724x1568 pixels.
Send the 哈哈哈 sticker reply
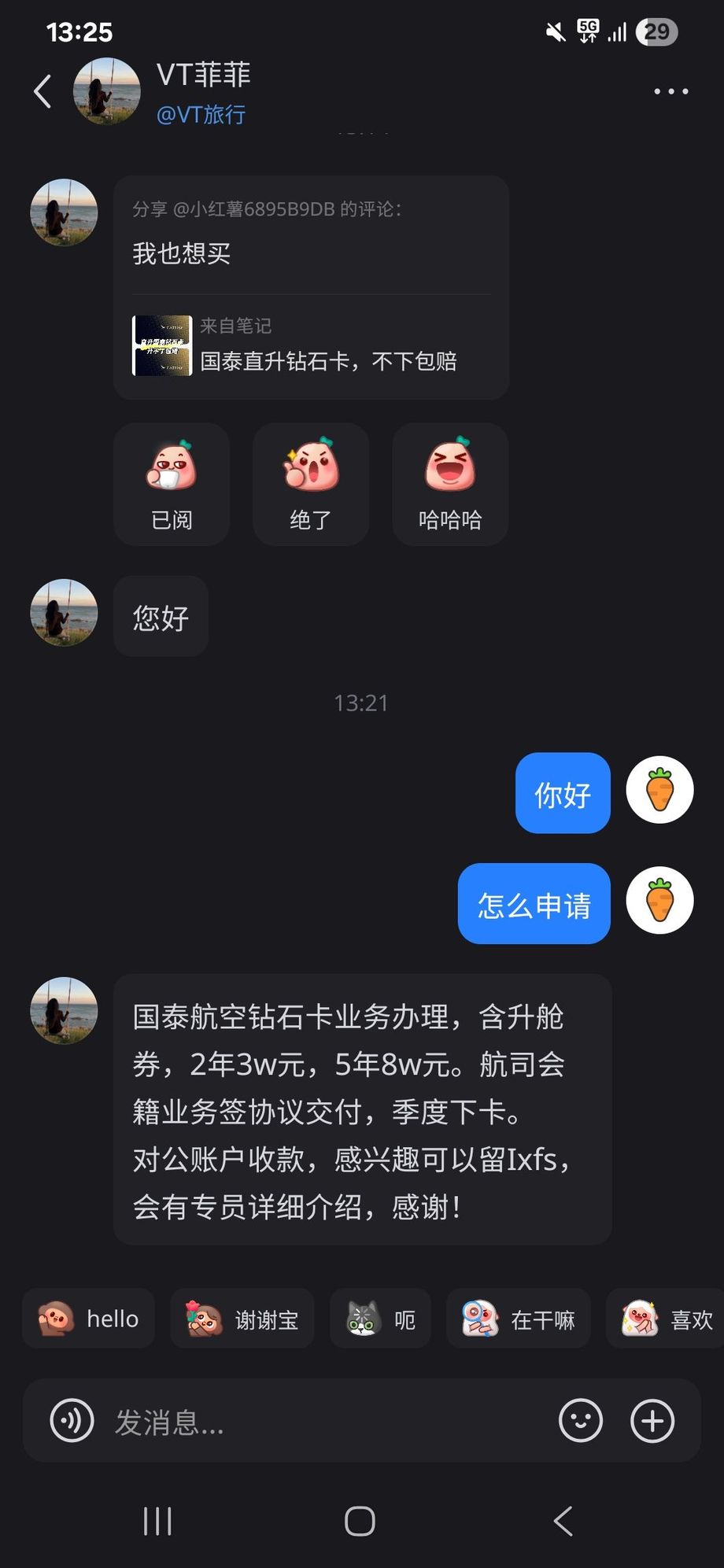pyautogui.click(x=450, y=485)
